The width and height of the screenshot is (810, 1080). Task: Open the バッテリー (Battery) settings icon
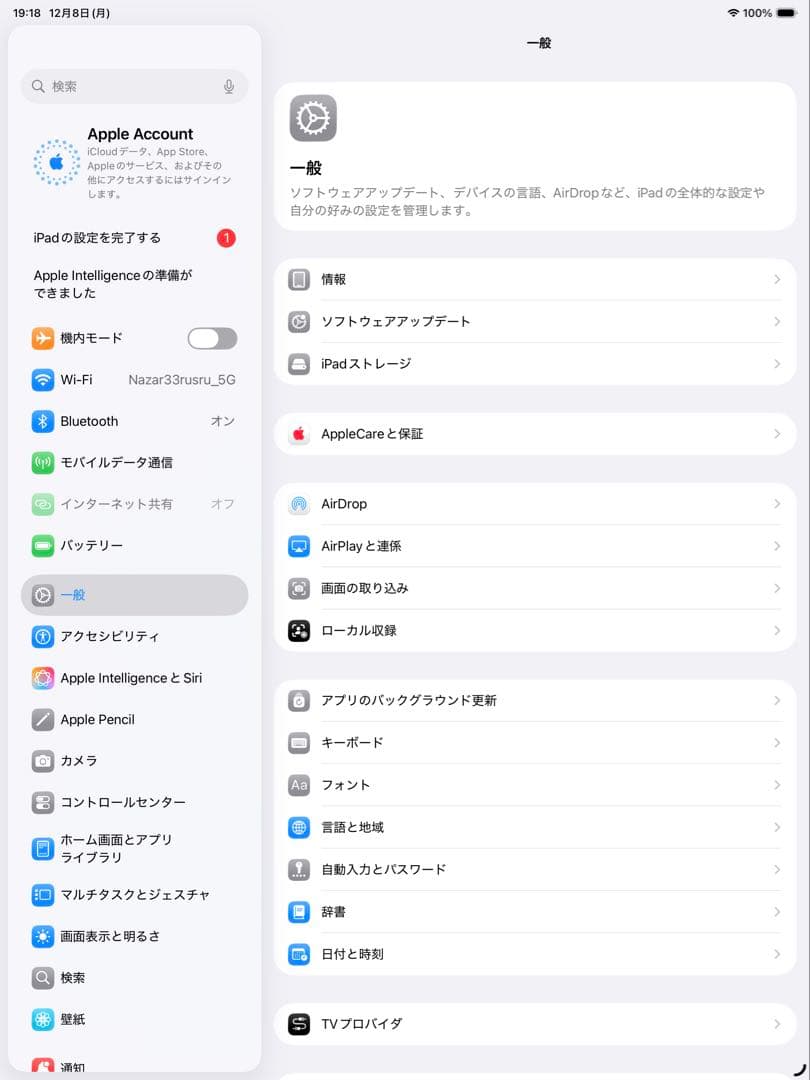point(42,545)
